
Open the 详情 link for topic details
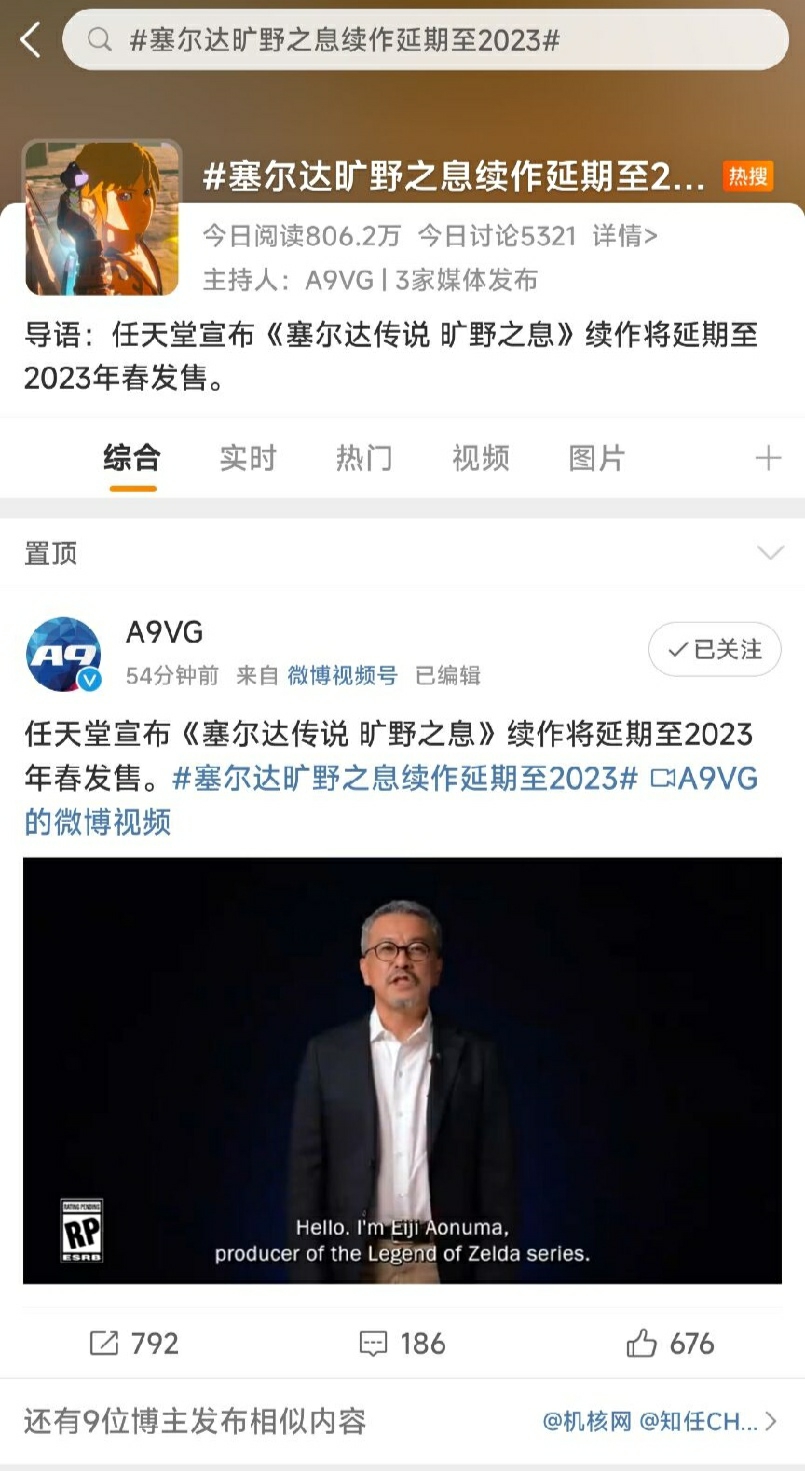[624, 236]
